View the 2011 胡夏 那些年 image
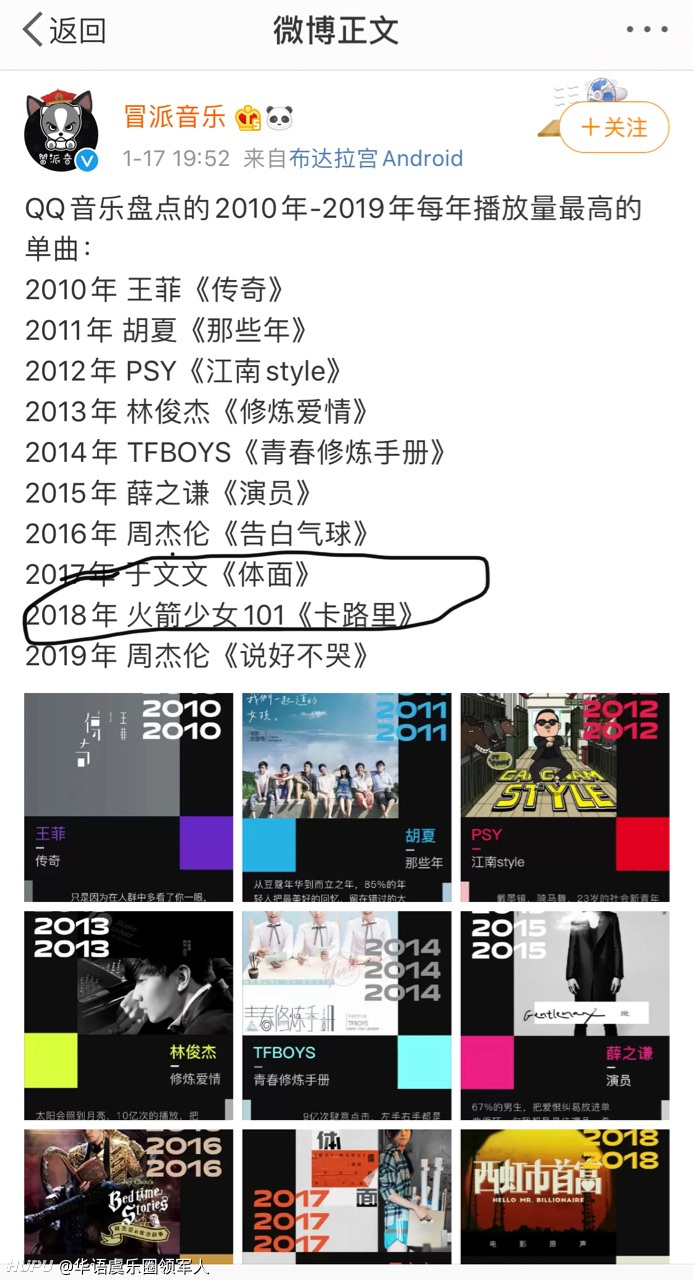The height and width of the screenshot is (1280, 694). pyautogui.click(x=346, y=797)
